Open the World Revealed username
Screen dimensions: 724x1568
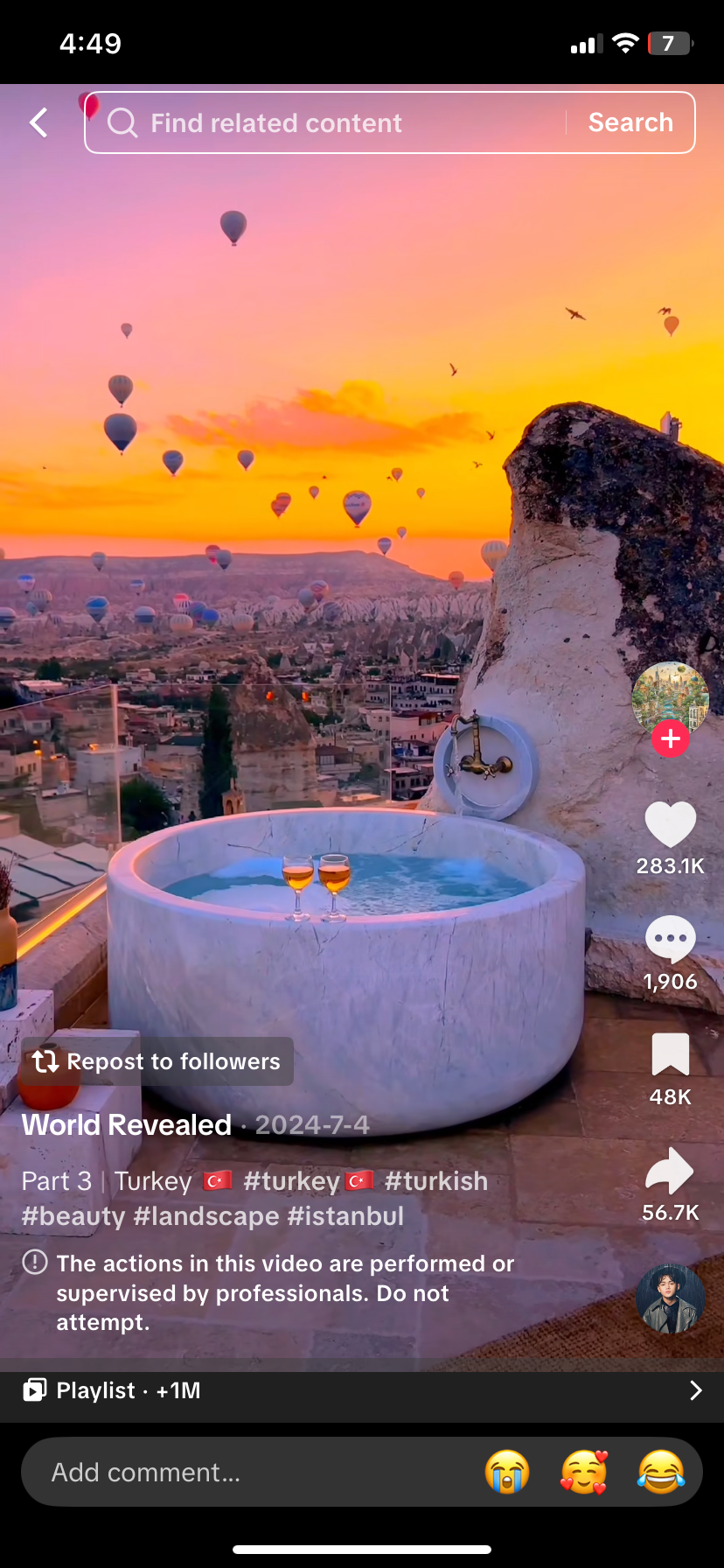coord(127,1125)
